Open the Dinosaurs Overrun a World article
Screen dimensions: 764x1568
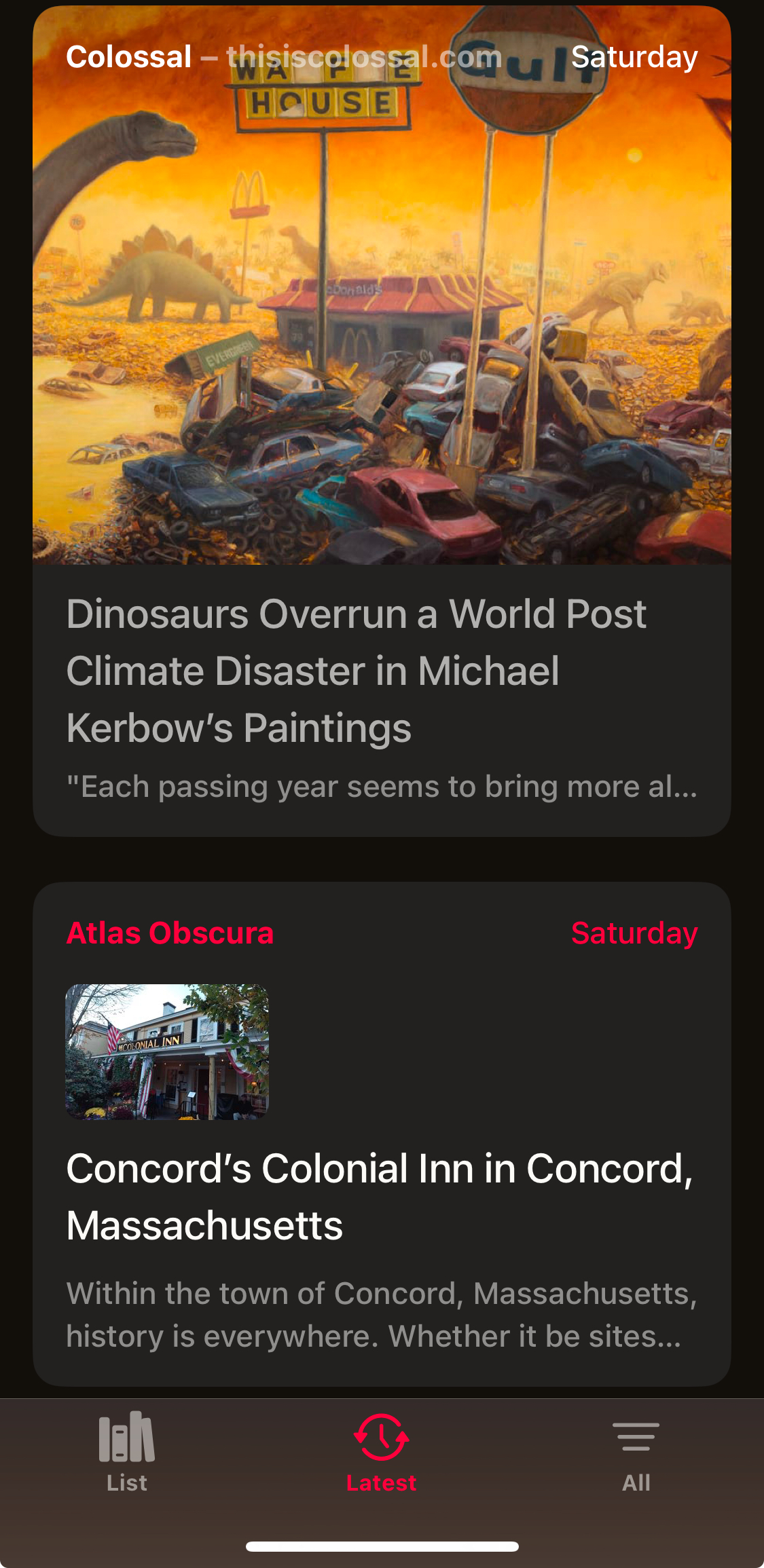coord(356,670)
